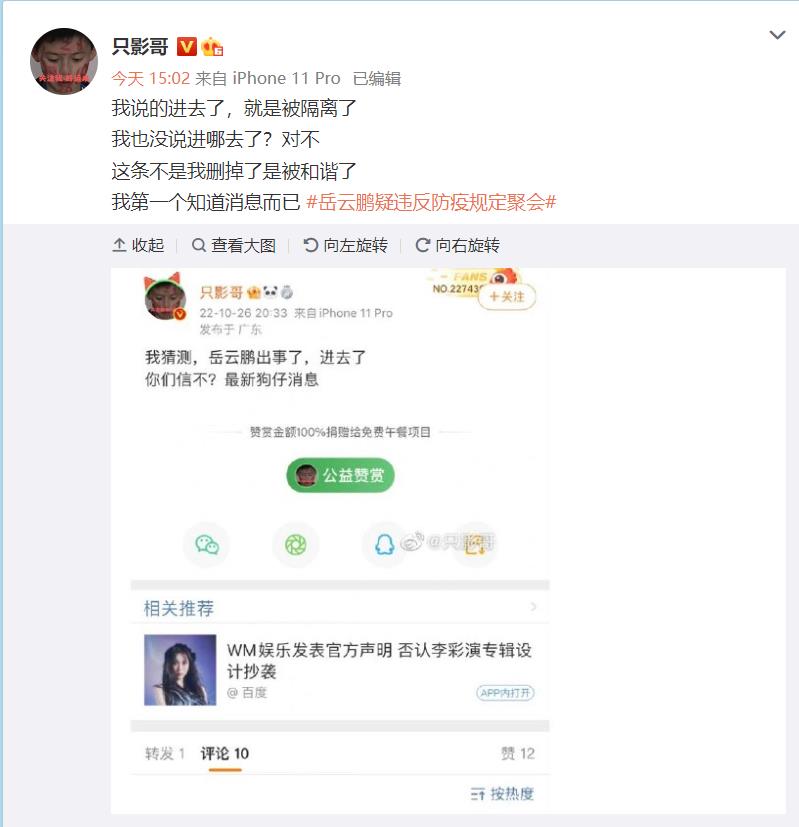Tap the expanded screenshot image
The height and width of the screenshot is (827, 799).
340,540
